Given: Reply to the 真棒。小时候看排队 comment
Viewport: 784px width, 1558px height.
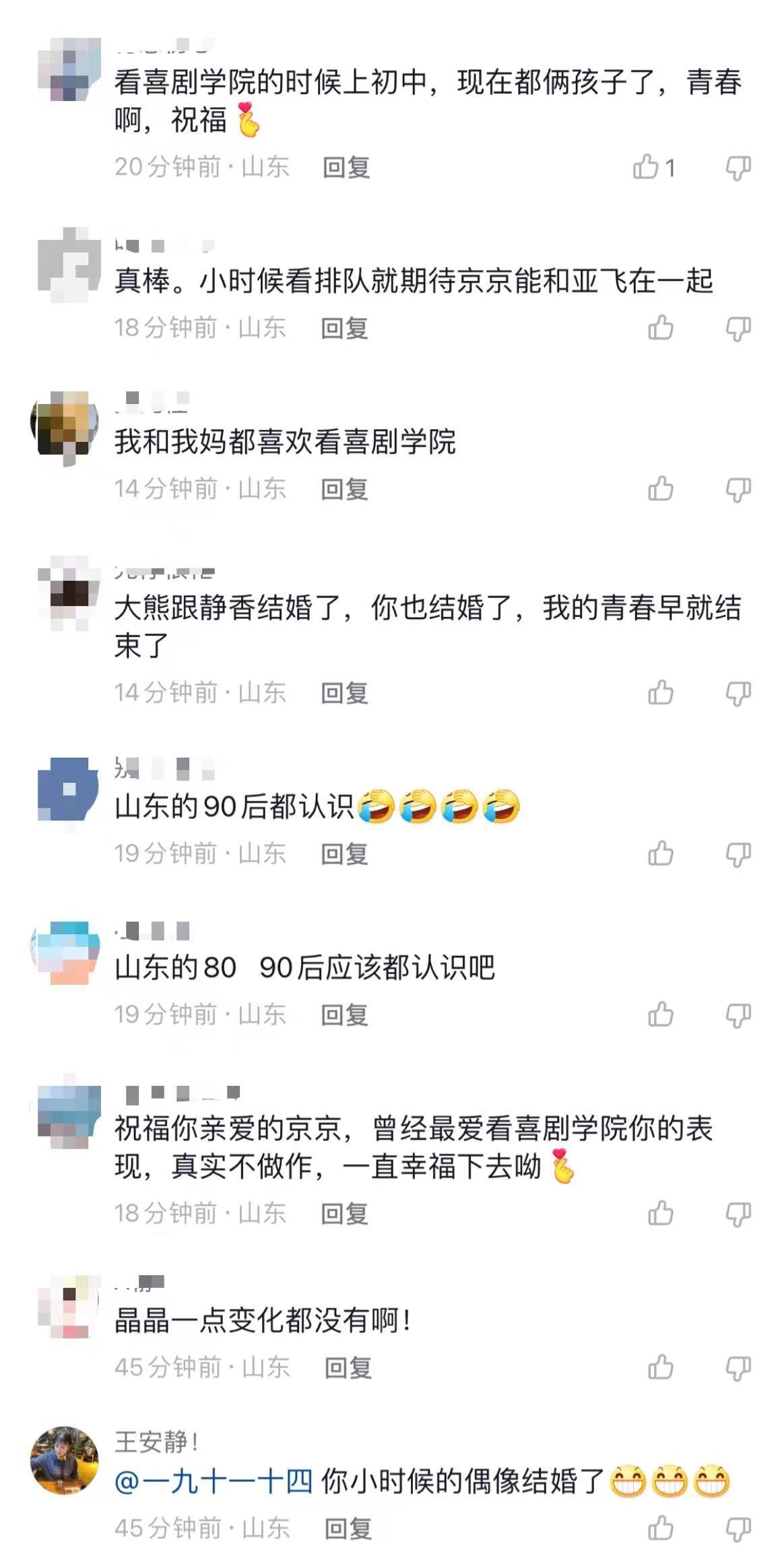Looking at the screenshot, I should tap(344, 328).
